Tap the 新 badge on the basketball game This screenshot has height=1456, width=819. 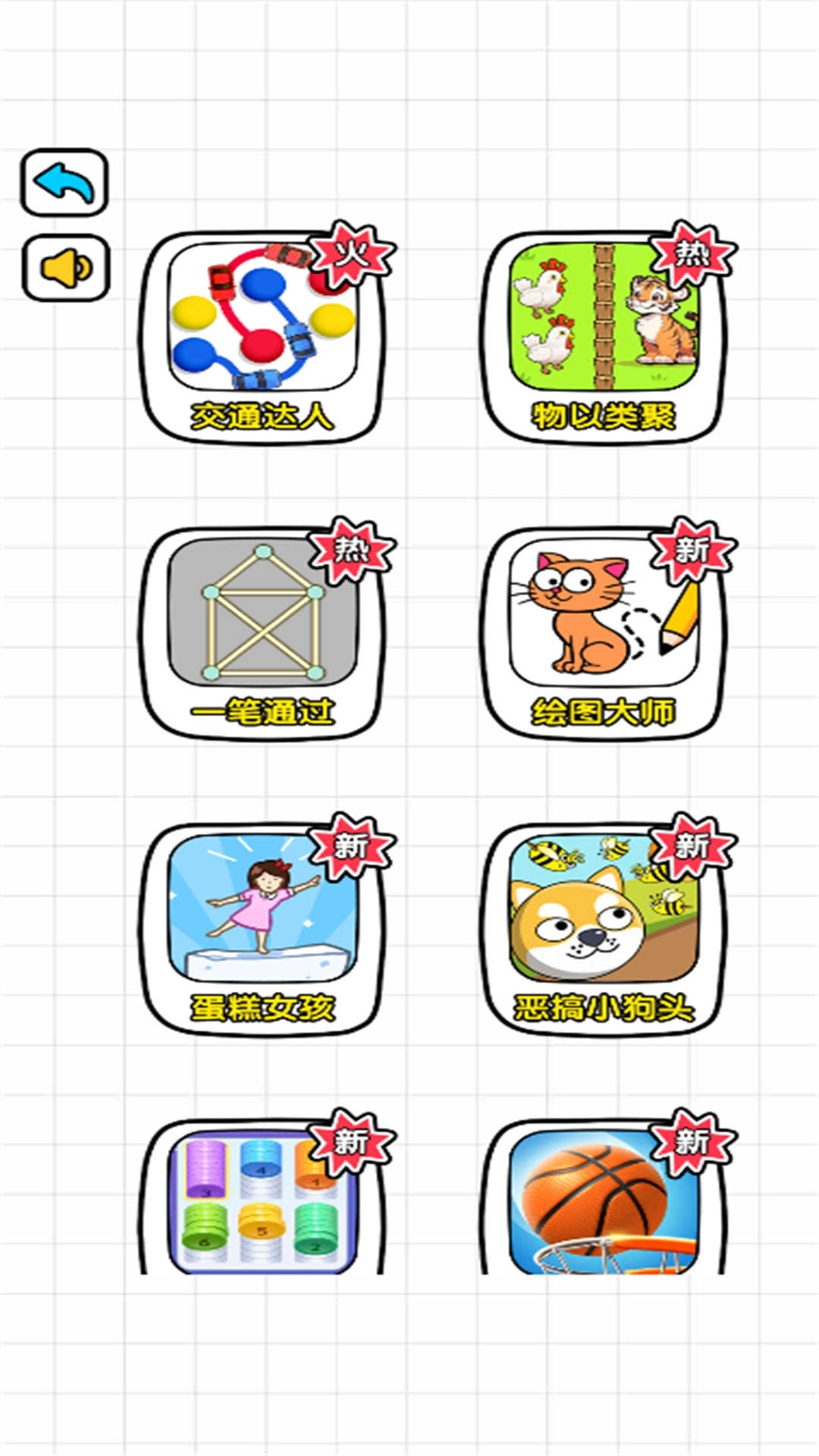(x=695, y=1144)
